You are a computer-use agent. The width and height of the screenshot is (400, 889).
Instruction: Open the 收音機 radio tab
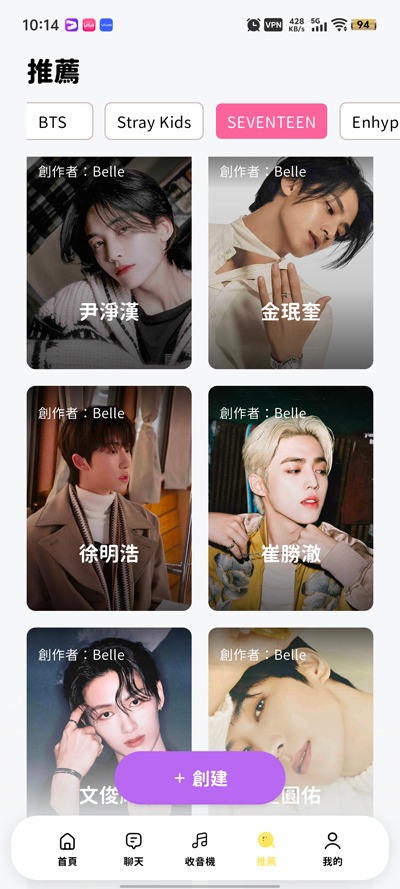pyautogui.click(x=200, y=849)
